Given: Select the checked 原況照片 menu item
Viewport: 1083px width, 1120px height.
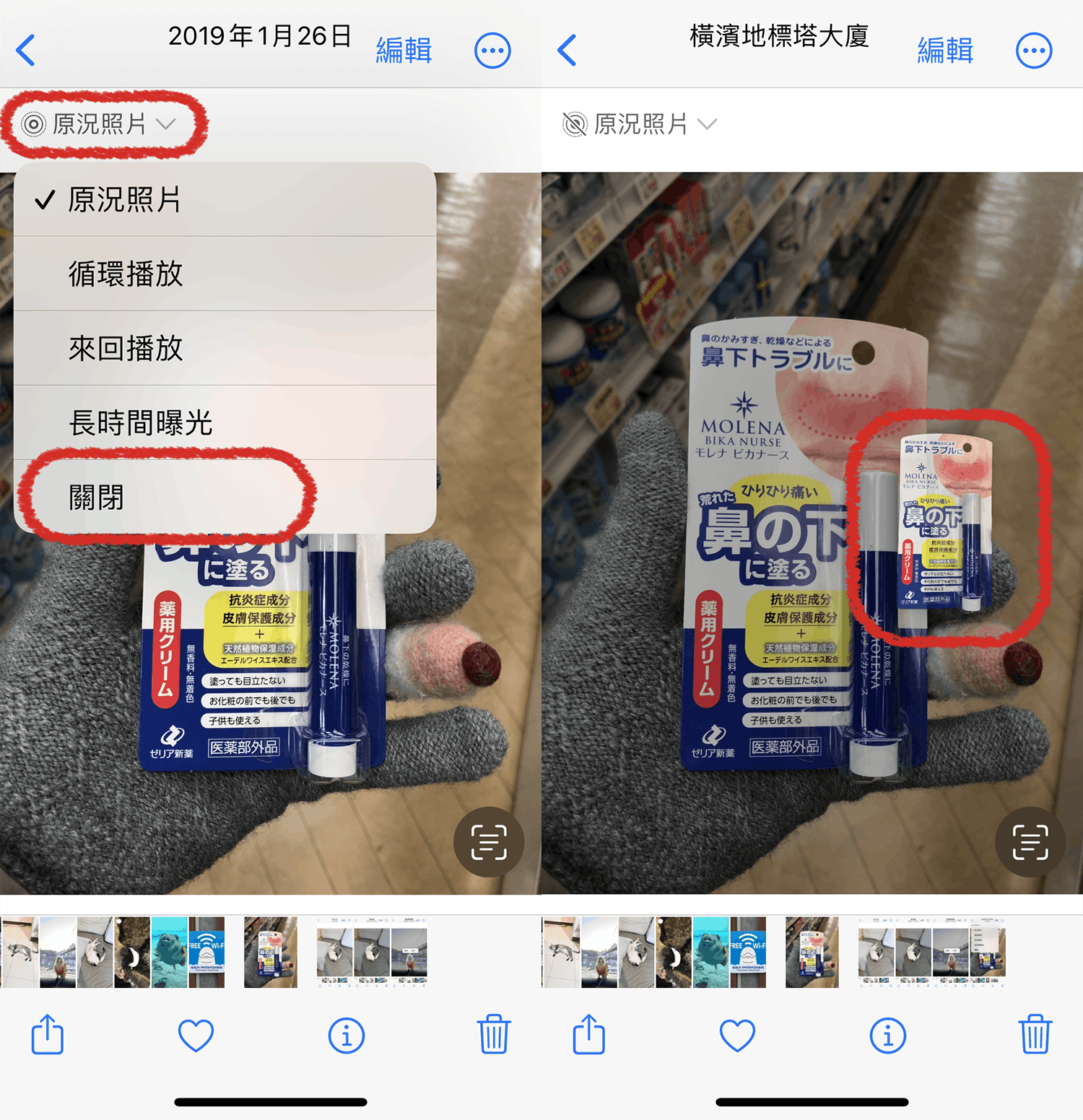Looking at the screenshot, I should tap(124, 199).
